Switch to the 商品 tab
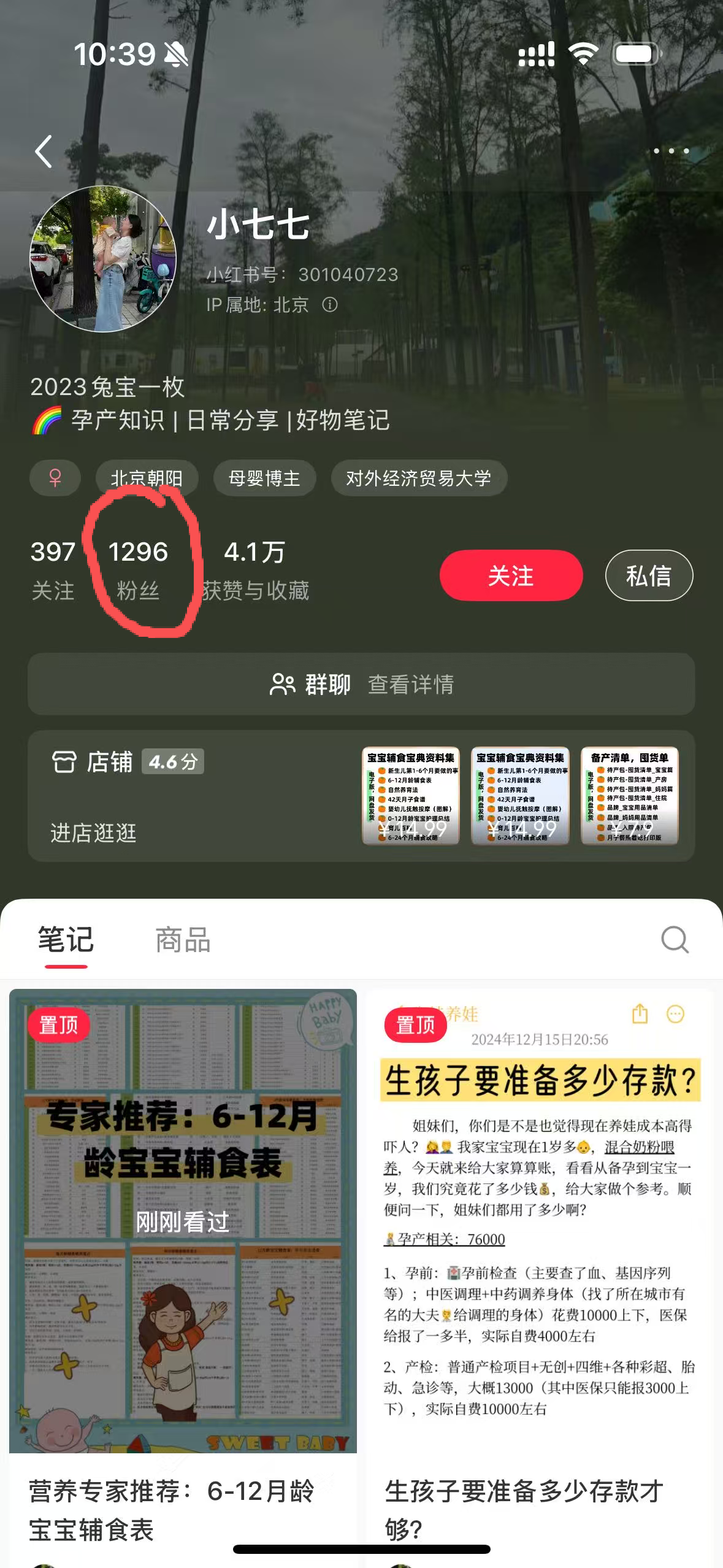 (x=183, y=940)
